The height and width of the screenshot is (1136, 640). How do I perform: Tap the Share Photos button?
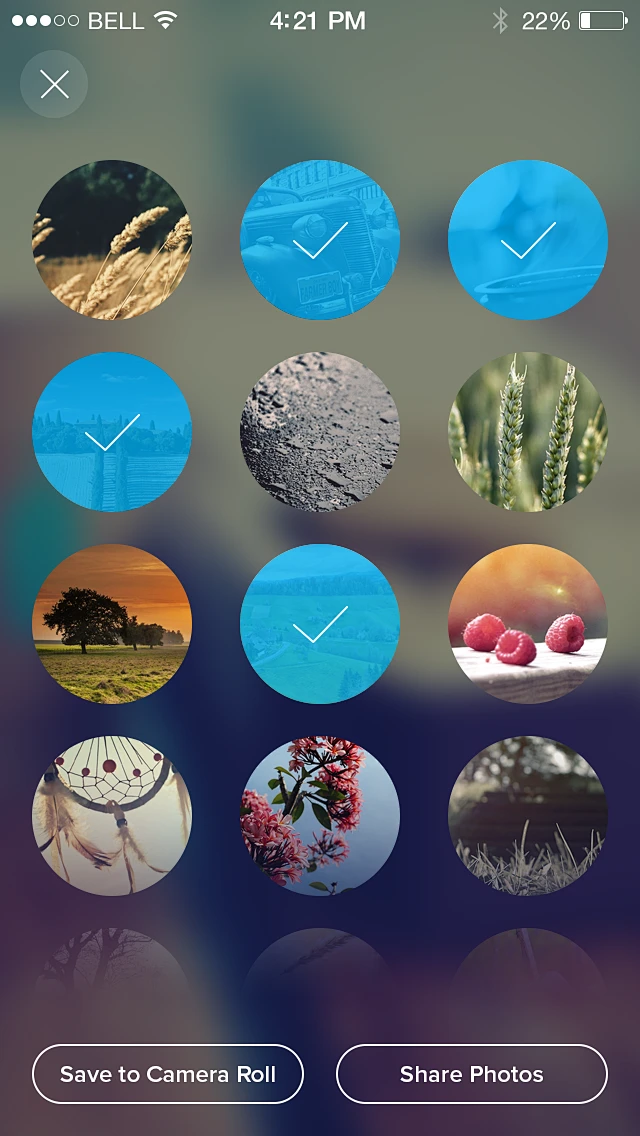[x=472, y=1074]
